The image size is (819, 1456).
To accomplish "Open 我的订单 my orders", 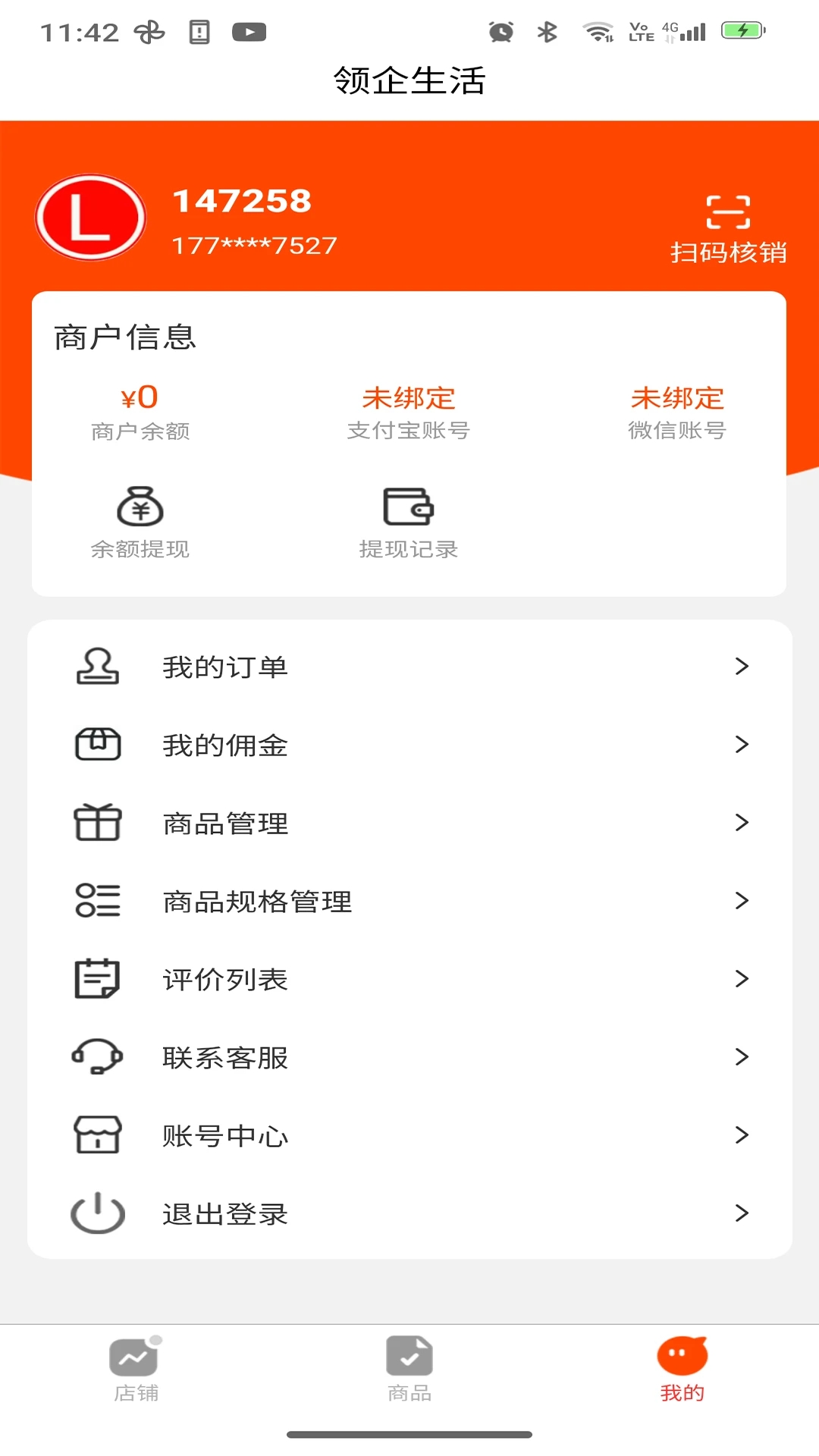I will click(409, 667).
